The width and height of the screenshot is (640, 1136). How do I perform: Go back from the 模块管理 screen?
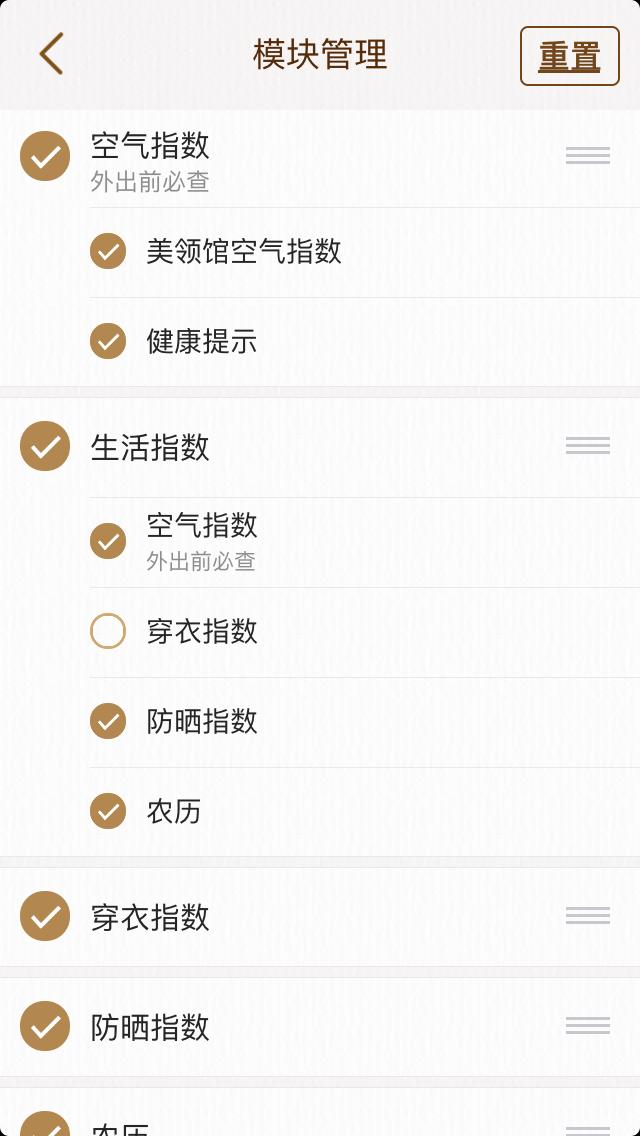[51, 54]
